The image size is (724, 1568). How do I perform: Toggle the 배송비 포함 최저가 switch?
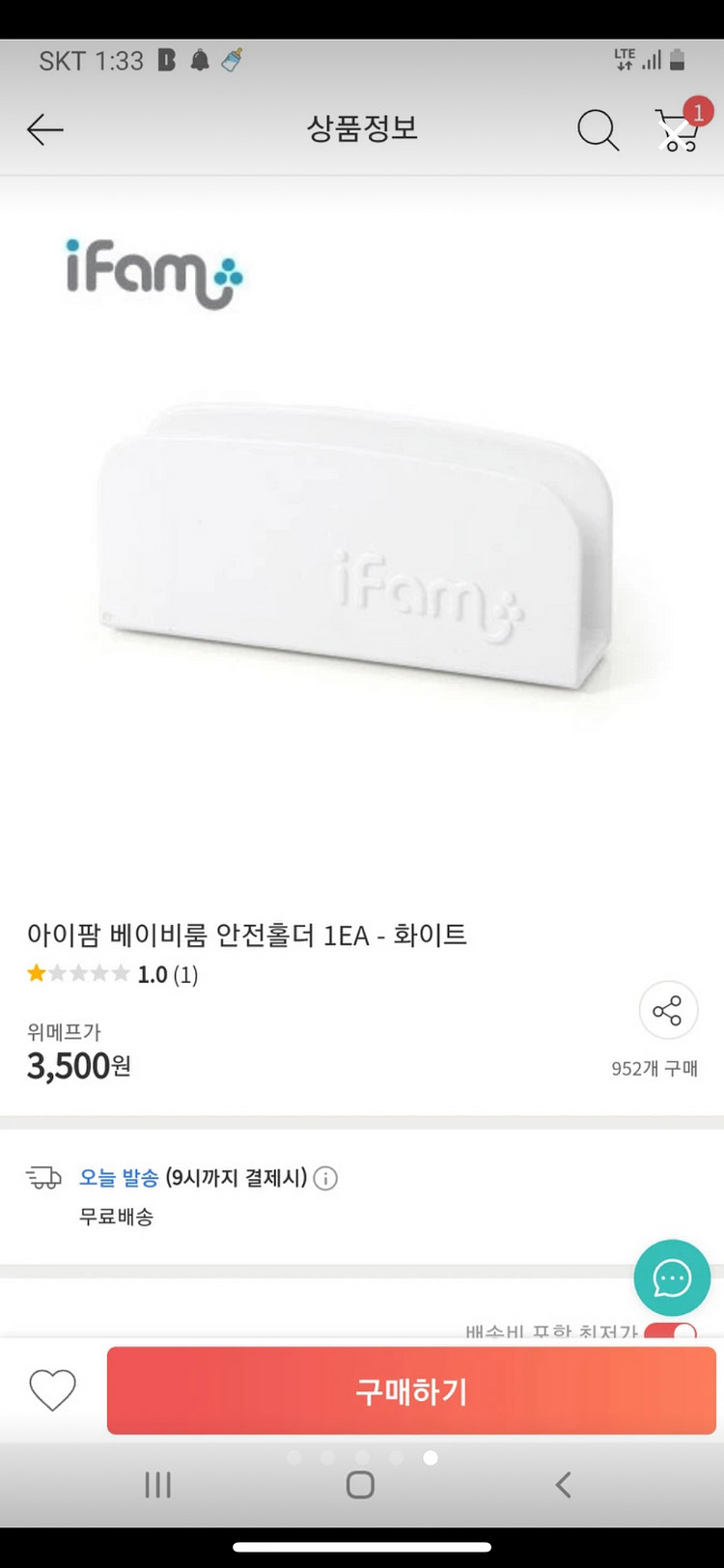671,1331
